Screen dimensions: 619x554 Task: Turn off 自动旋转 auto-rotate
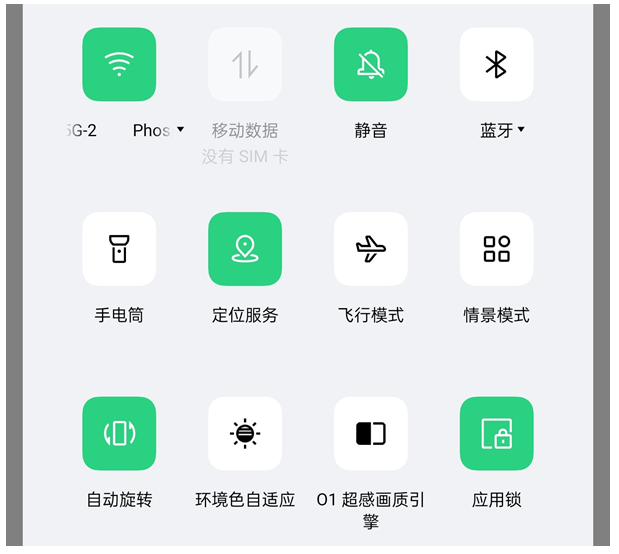point(119,433)
